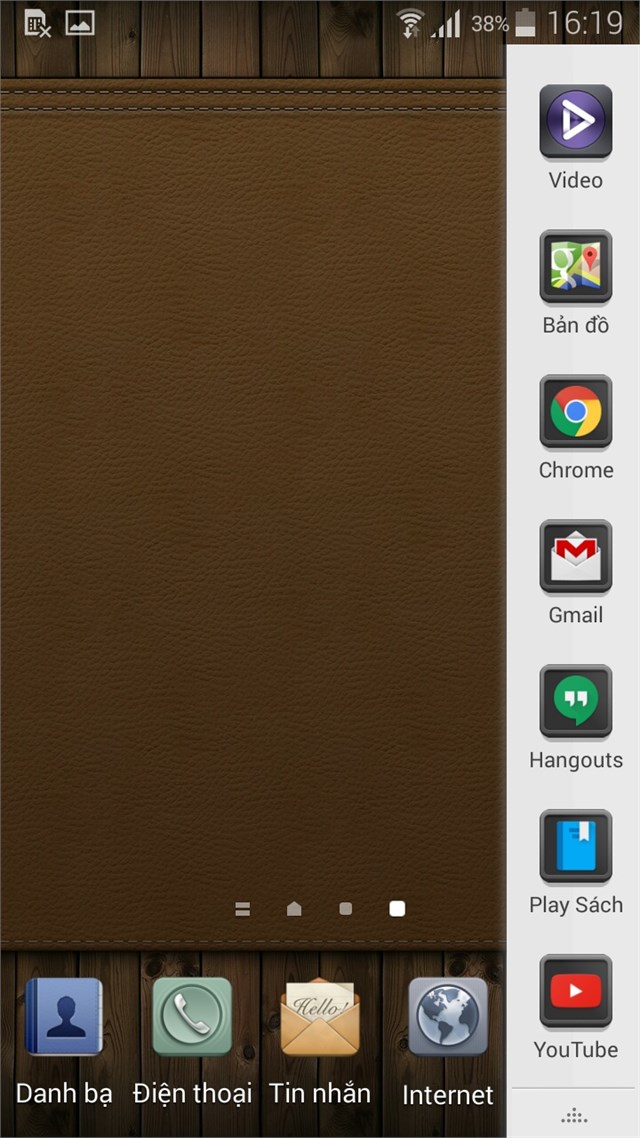Open the Video app
This screenshot has height=1138, width=640.
coord(575,123)
